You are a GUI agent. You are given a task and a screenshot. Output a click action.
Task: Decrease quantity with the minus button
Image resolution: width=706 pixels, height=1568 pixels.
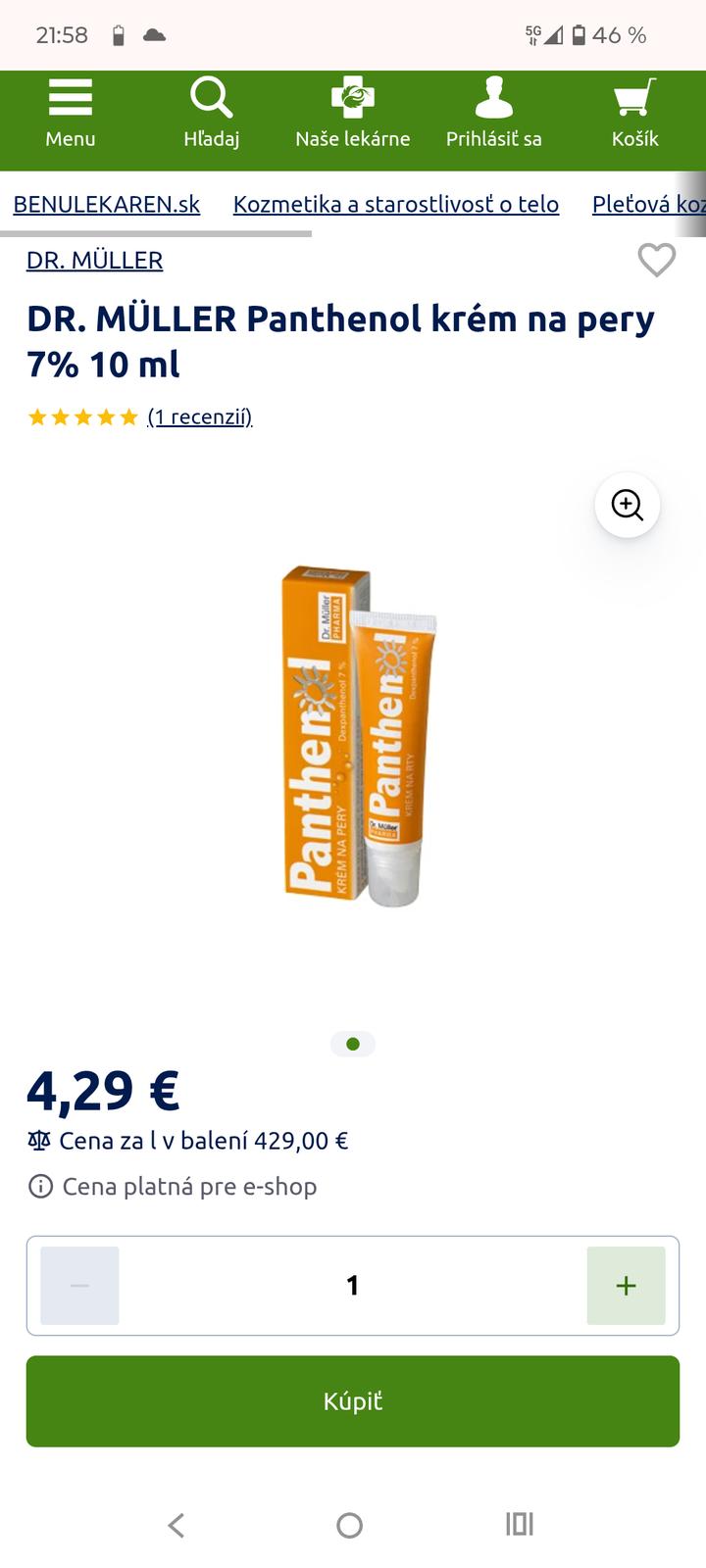pos(80,1286)
